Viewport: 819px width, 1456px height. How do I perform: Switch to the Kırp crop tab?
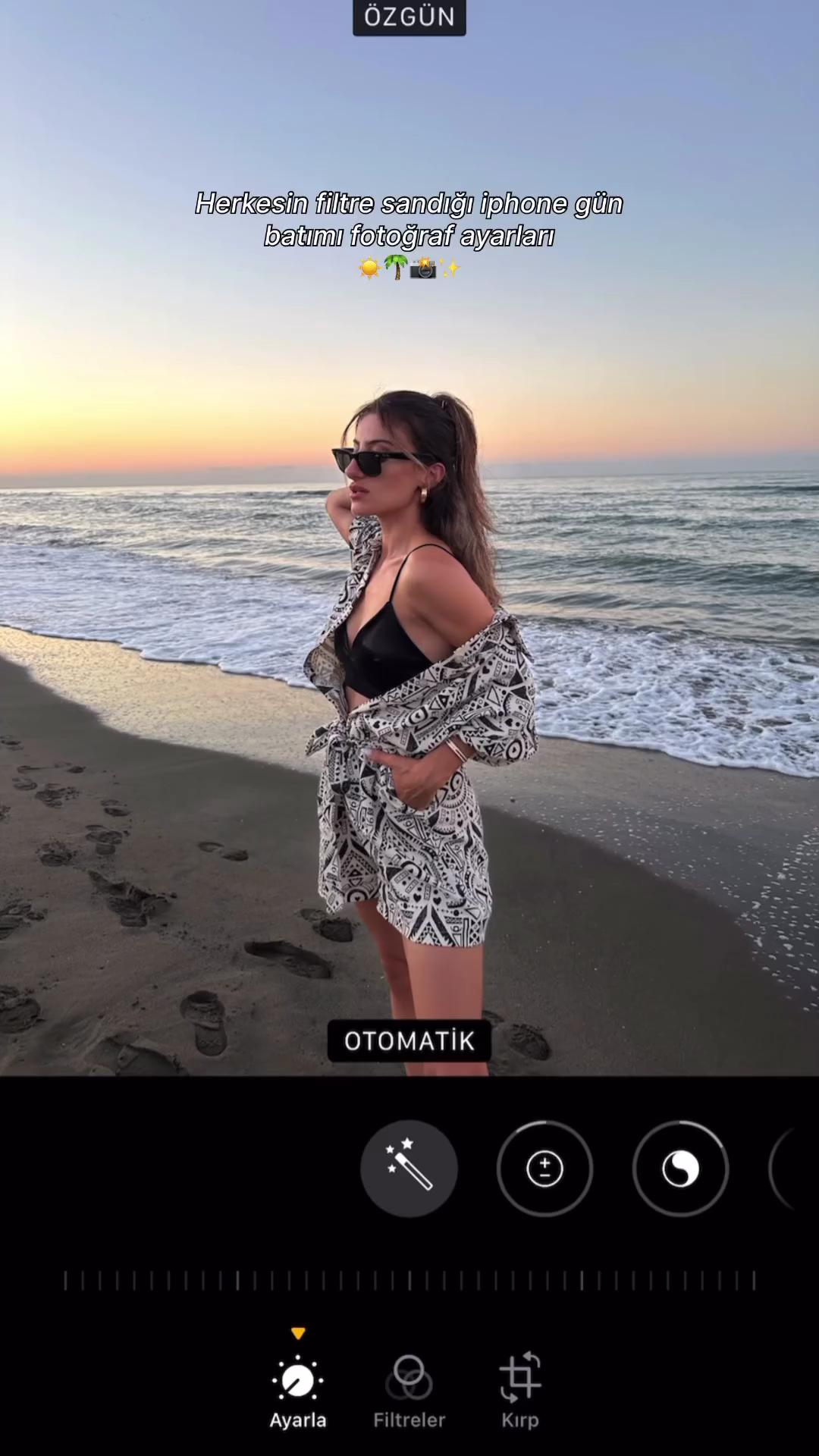[x=520, y=1392]
